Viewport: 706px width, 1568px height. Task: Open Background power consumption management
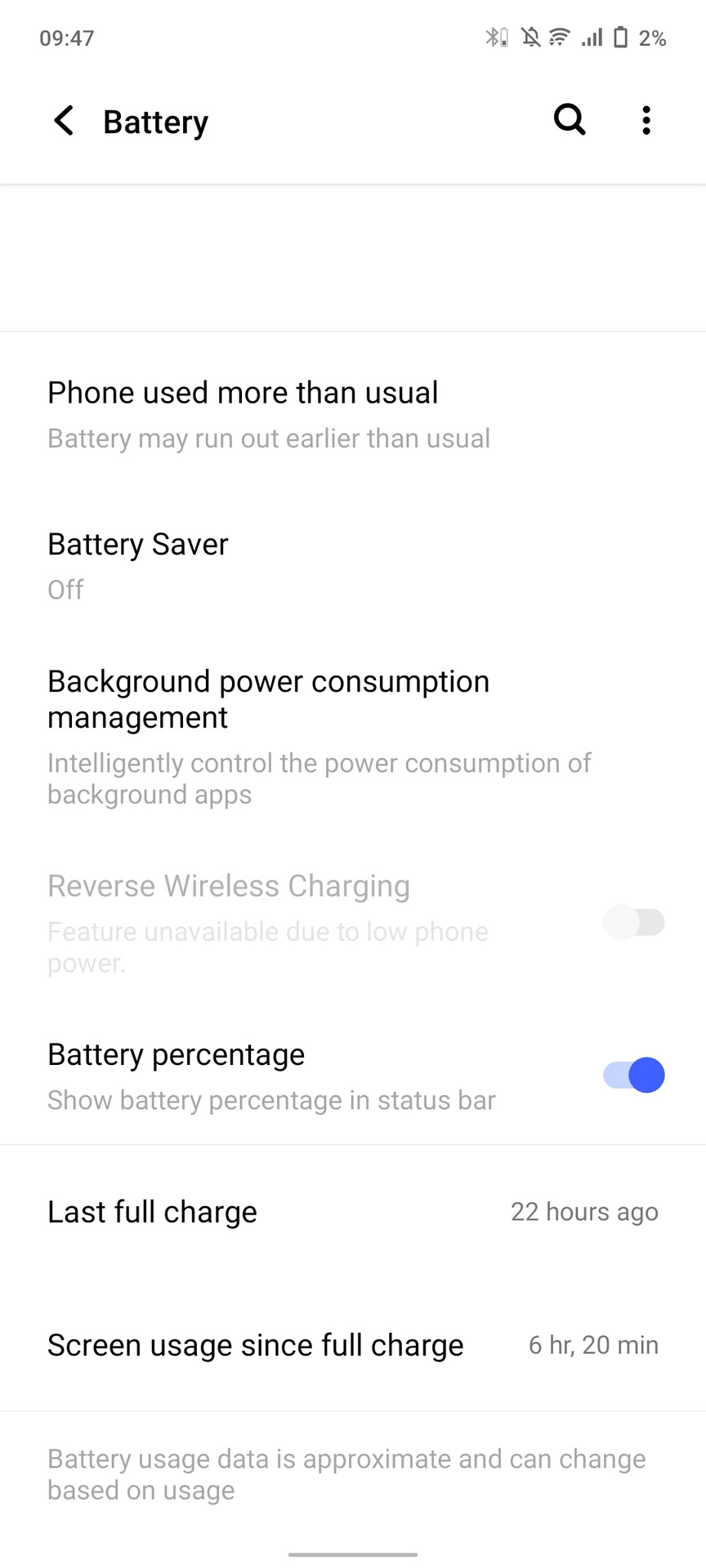pyautogui.click(x=319, y=735)
